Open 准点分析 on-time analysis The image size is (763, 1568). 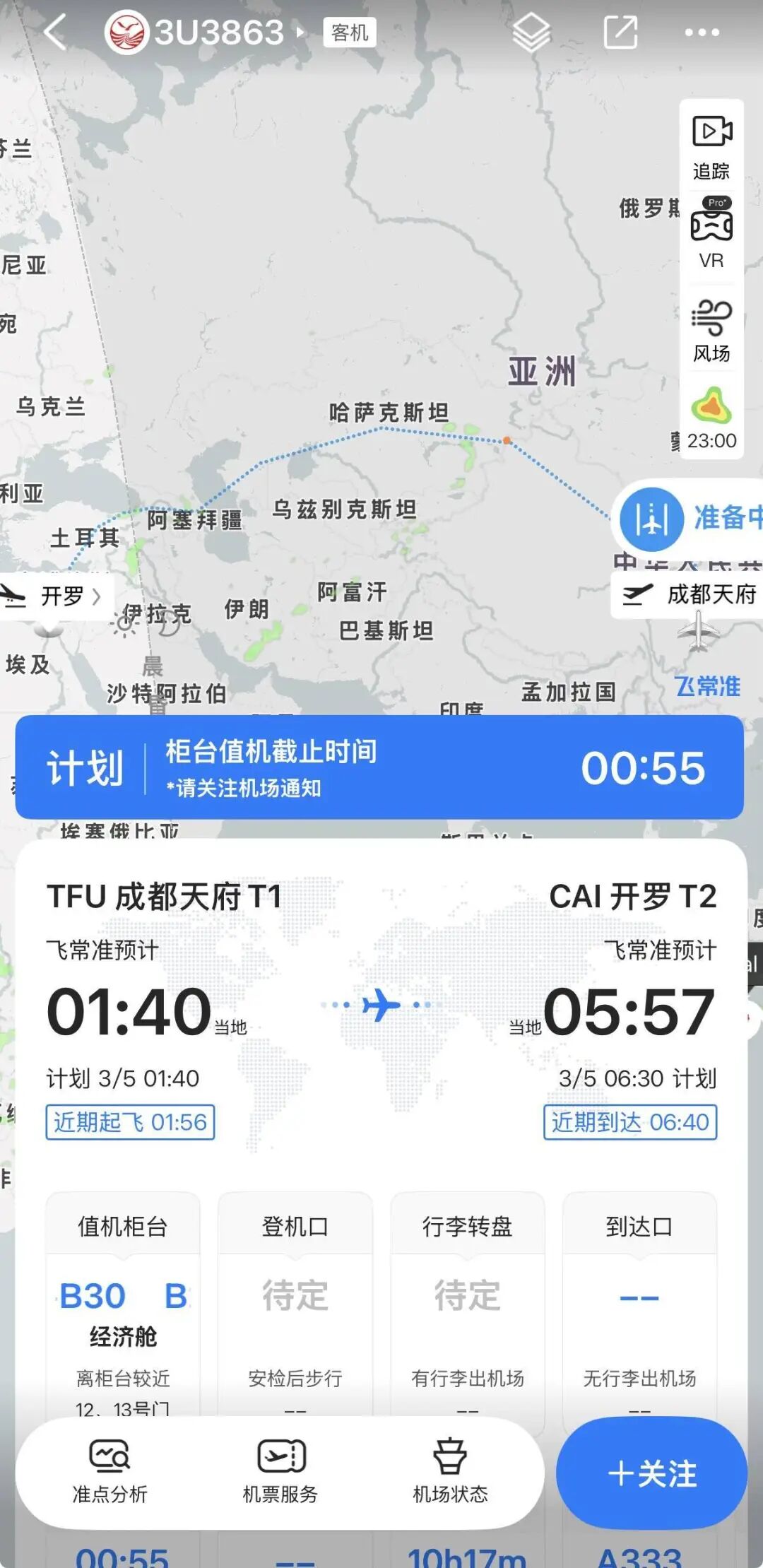[x=110, y=1473]
